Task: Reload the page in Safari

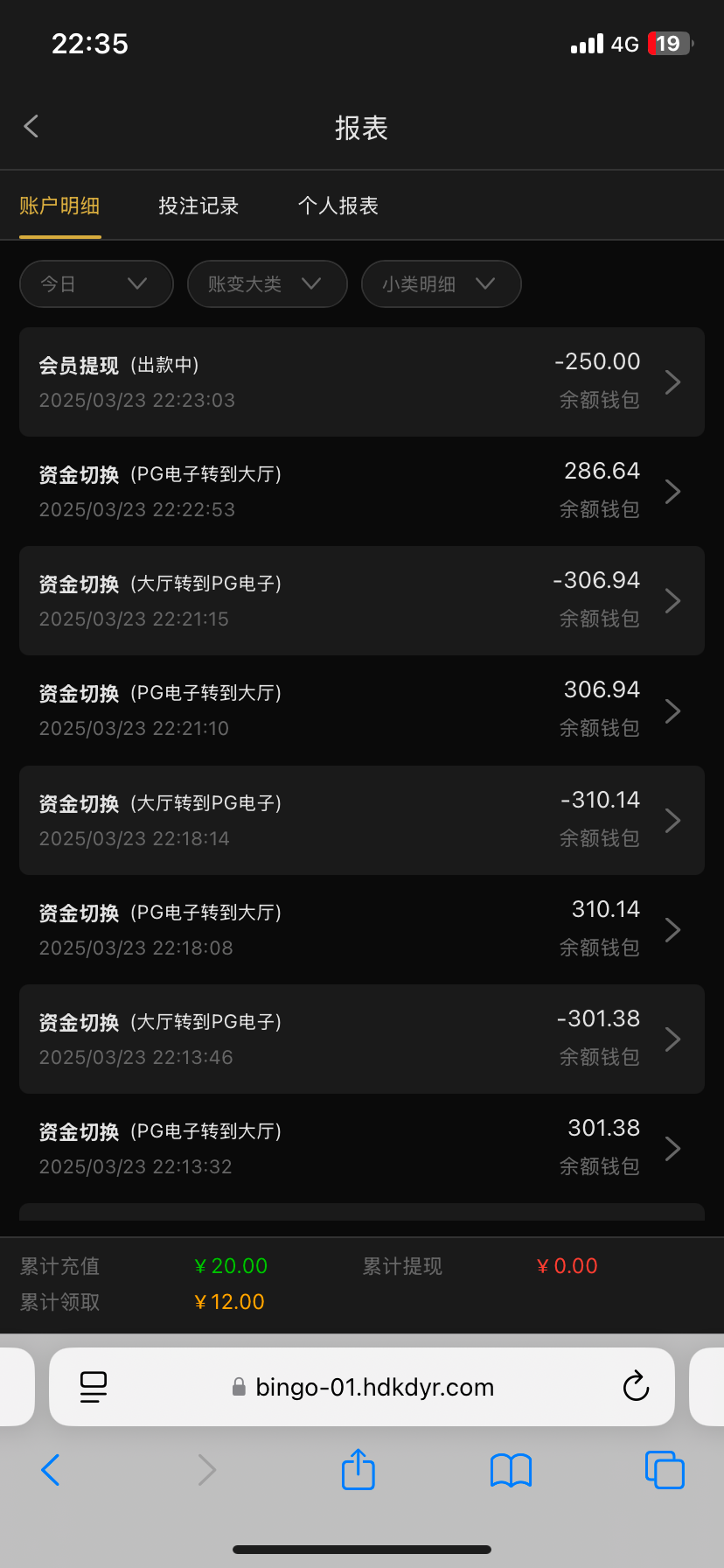Action: pyautogui.click(x=636, y=1387)
